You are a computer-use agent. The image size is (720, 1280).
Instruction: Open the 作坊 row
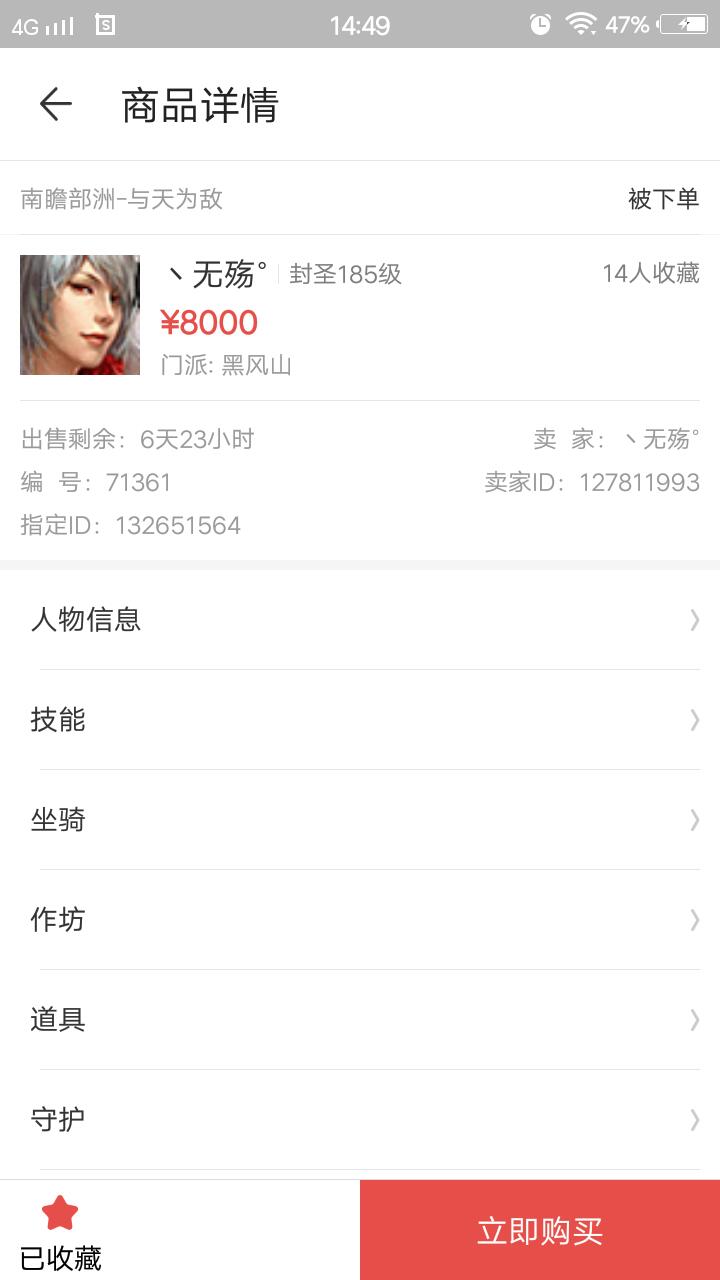click(360, 920)
